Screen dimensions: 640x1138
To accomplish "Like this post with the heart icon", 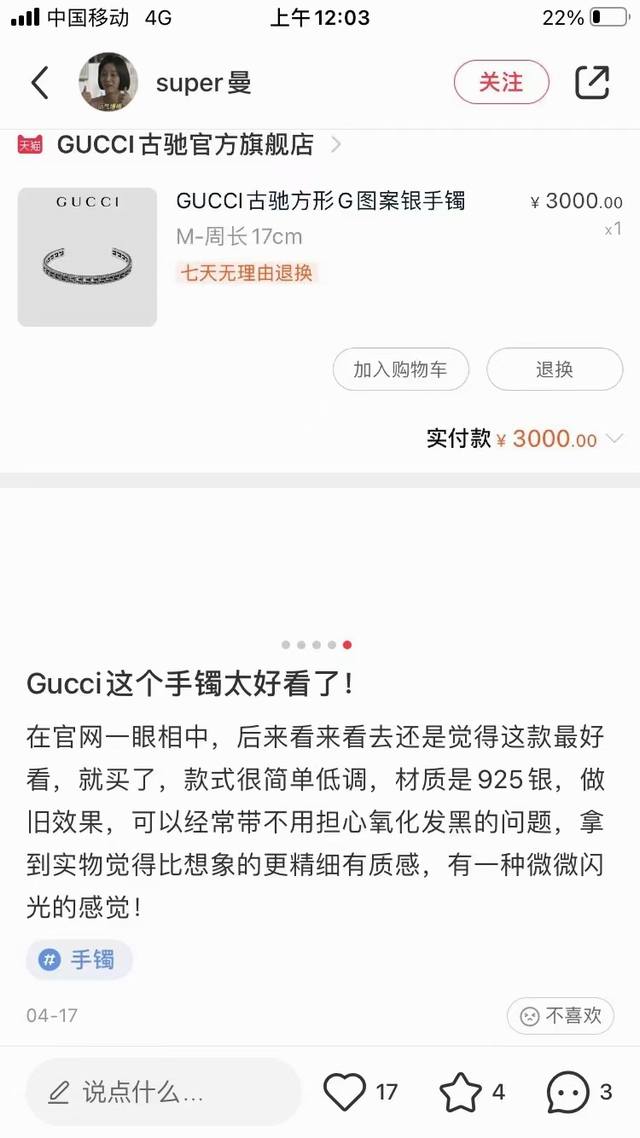I will point(346,1092).
